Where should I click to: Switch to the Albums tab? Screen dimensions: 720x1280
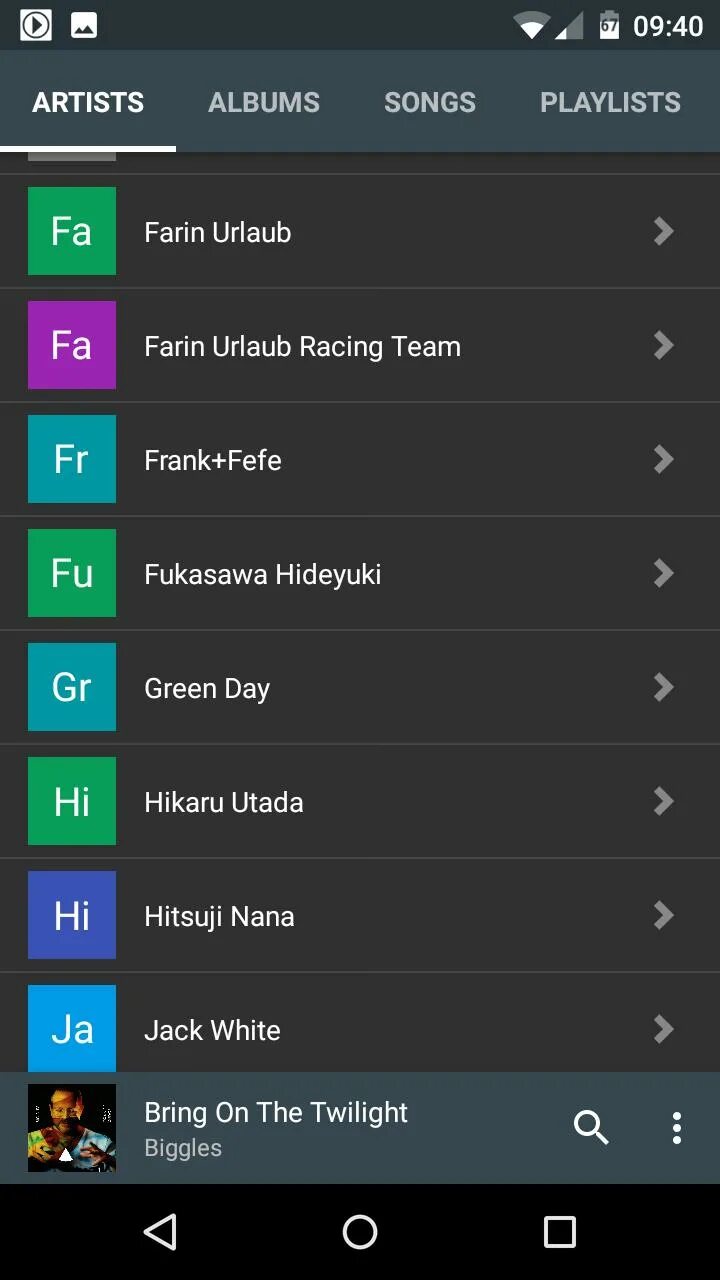[264, 102]
